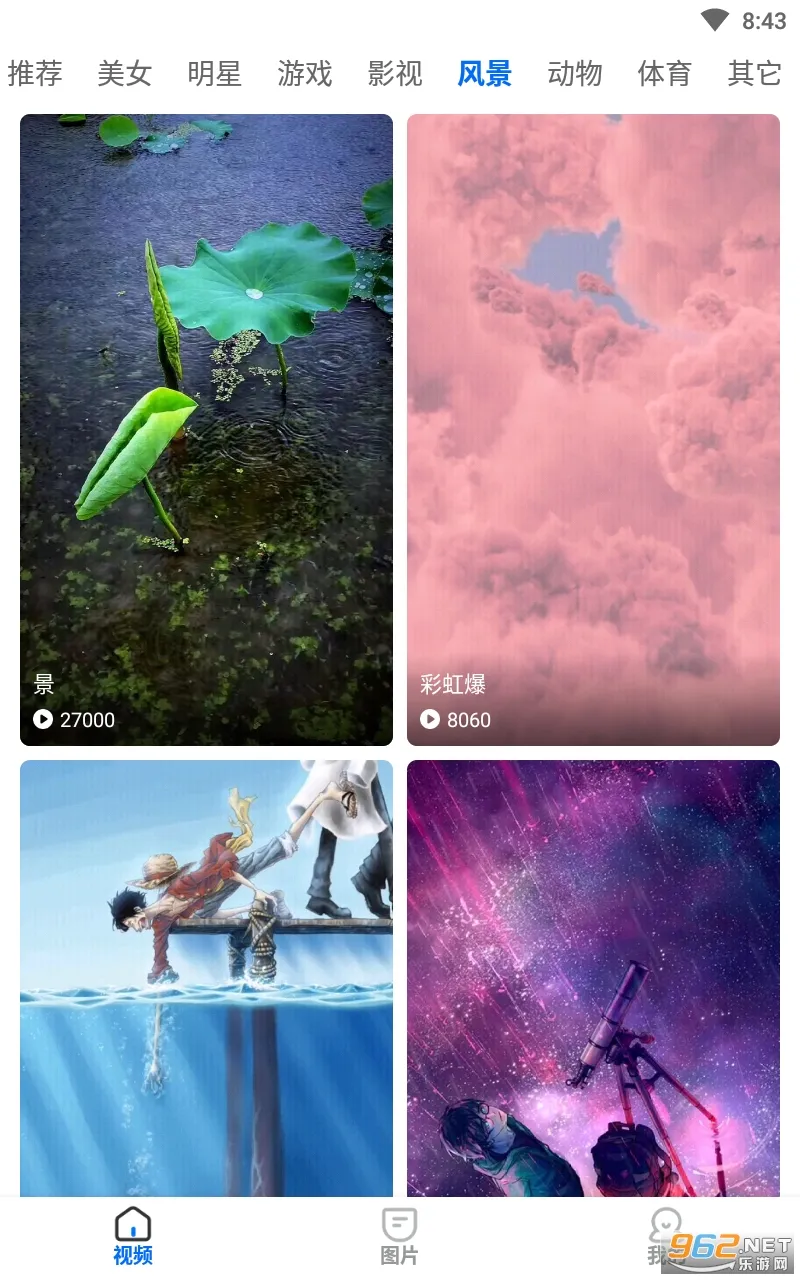Image resolution: width=800 pixels, height=1280 pixels.
Task: Open the purple starry telescope video
Action: pos(593,978)
